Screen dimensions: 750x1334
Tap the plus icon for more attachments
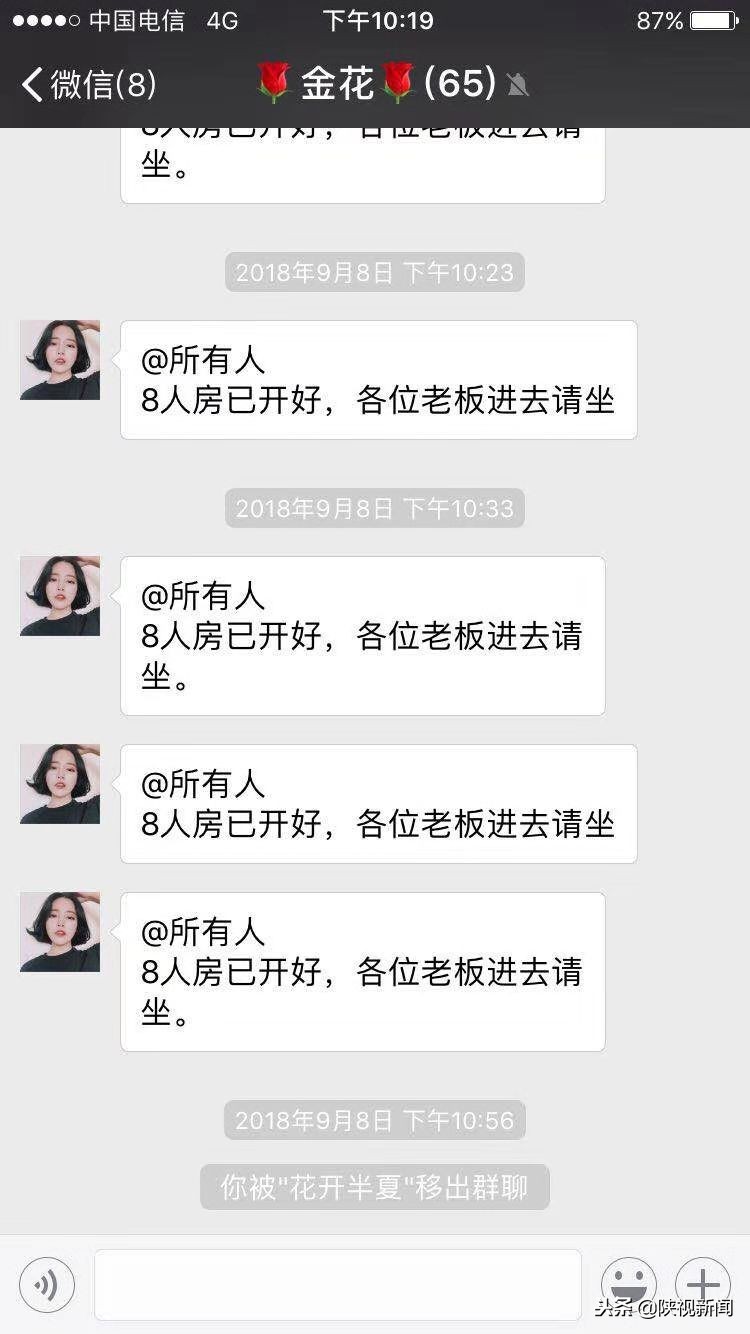[704, 1285]
